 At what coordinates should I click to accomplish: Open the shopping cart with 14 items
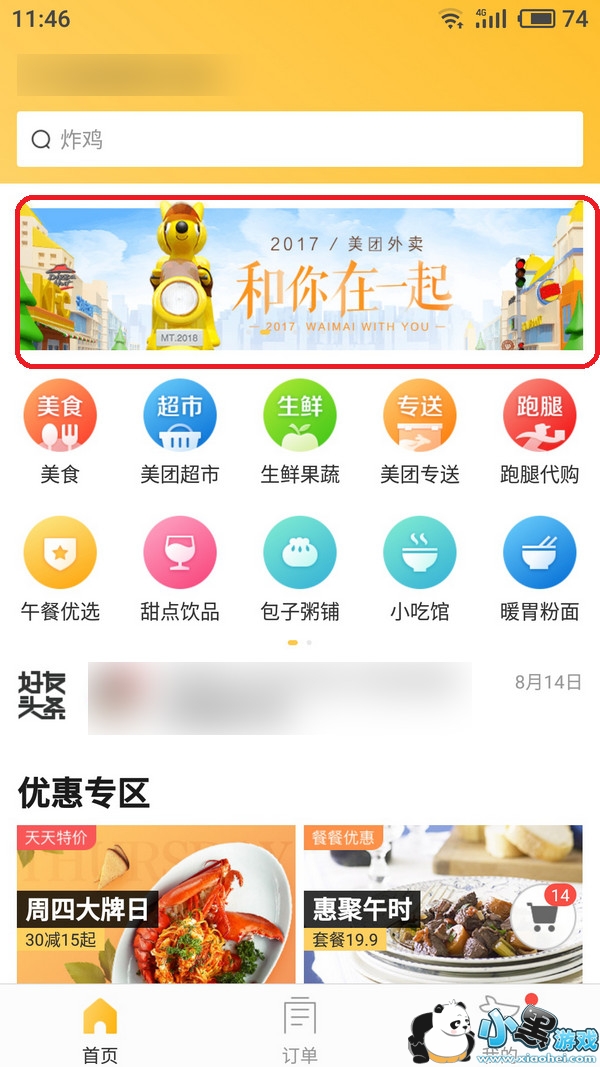[543, 915]
